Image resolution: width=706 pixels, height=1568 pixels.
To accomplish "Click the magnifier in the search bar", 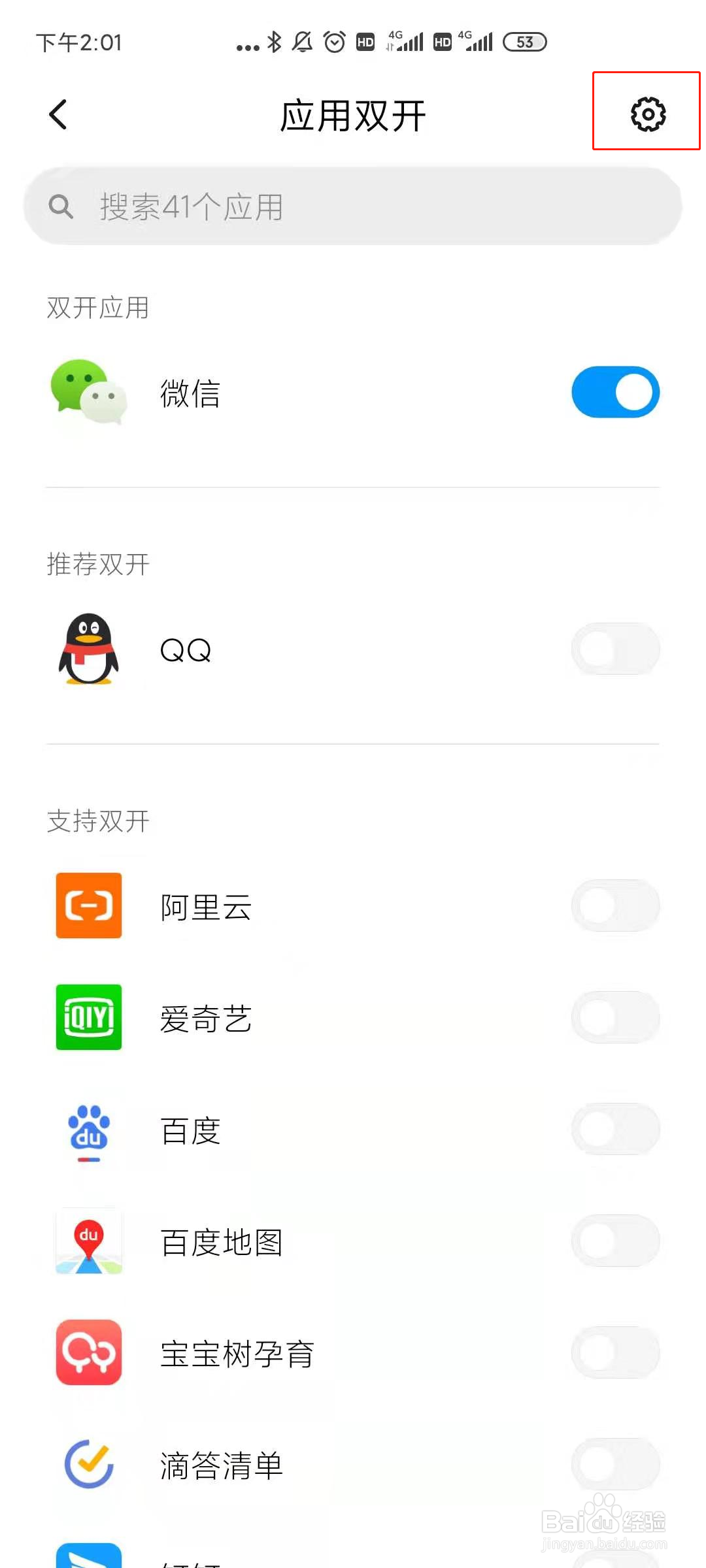I will pyautogui.click(x=61, y=206).
